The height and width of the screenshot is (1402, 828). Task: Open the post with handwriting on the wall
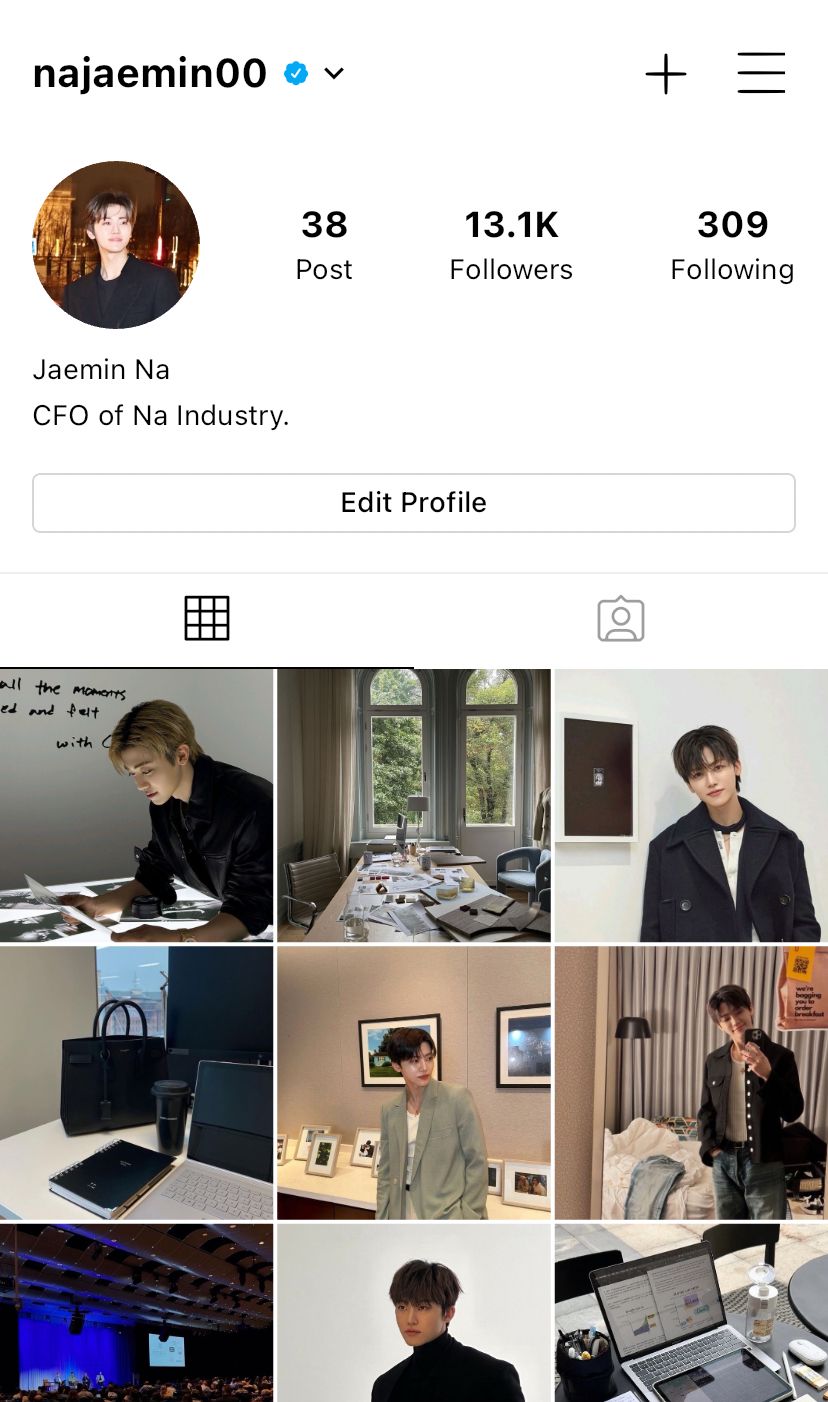tap(136, 805)
